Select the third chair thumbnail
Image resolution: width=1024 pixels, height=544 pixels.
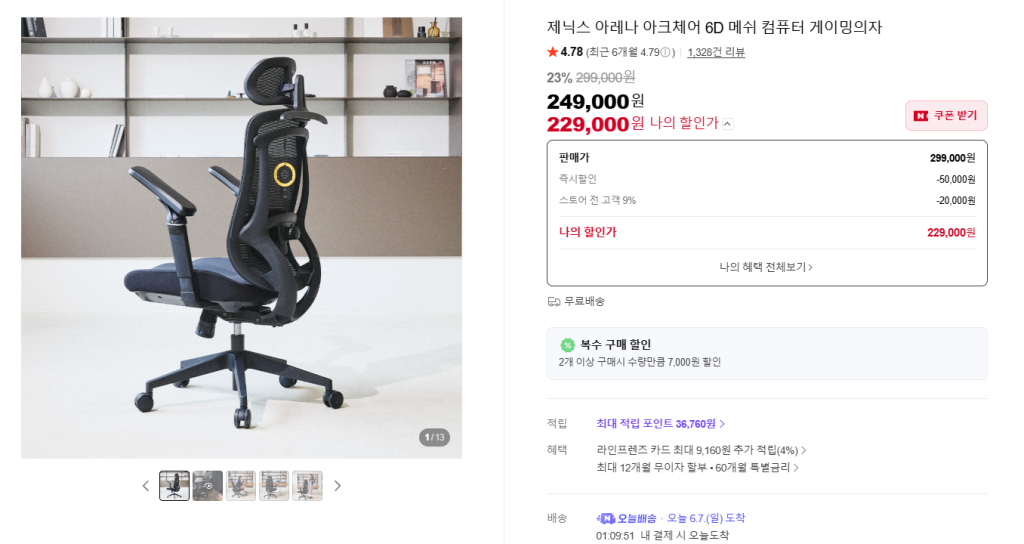pos(241,486)
